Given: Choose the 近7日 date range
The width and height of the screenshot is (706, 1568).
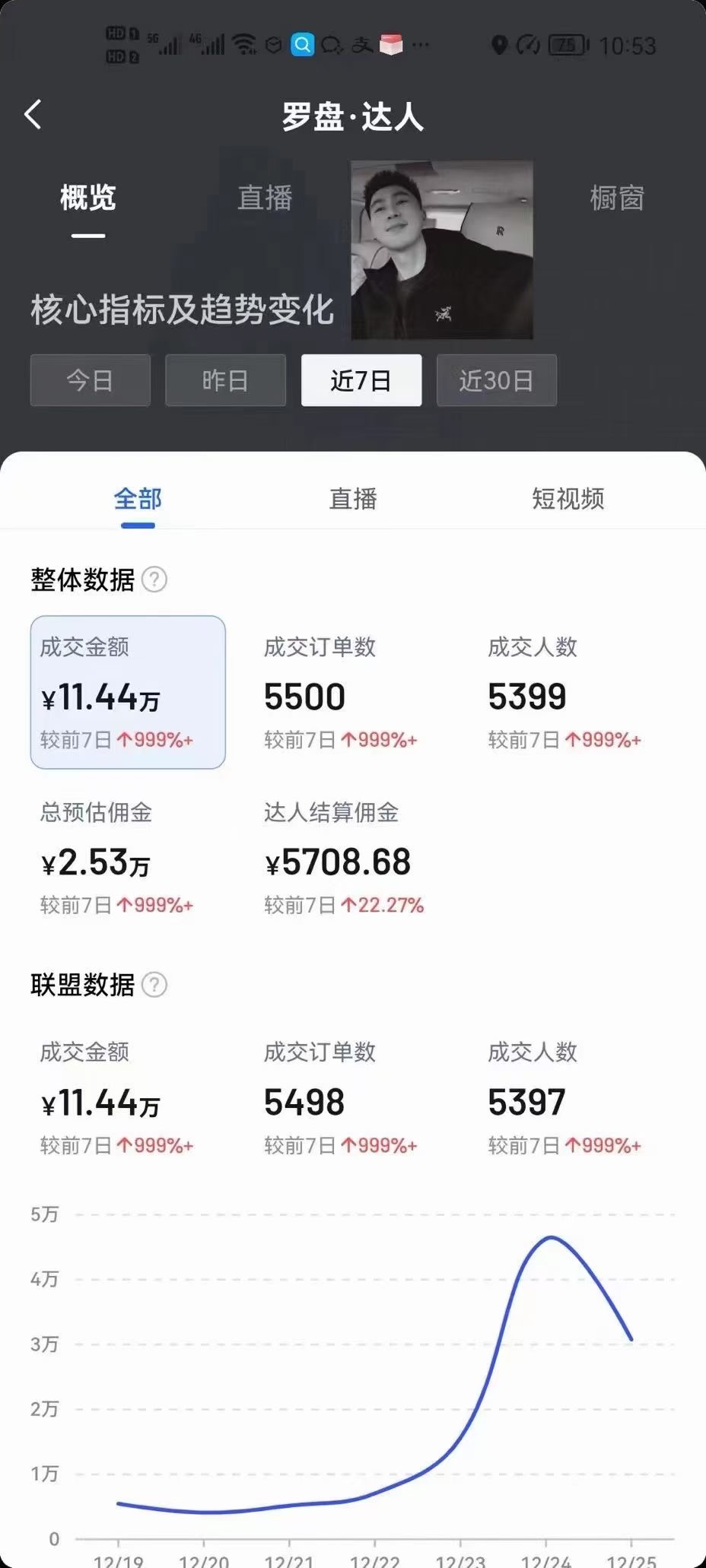Looking at the screenshot, I should (361, 380).
